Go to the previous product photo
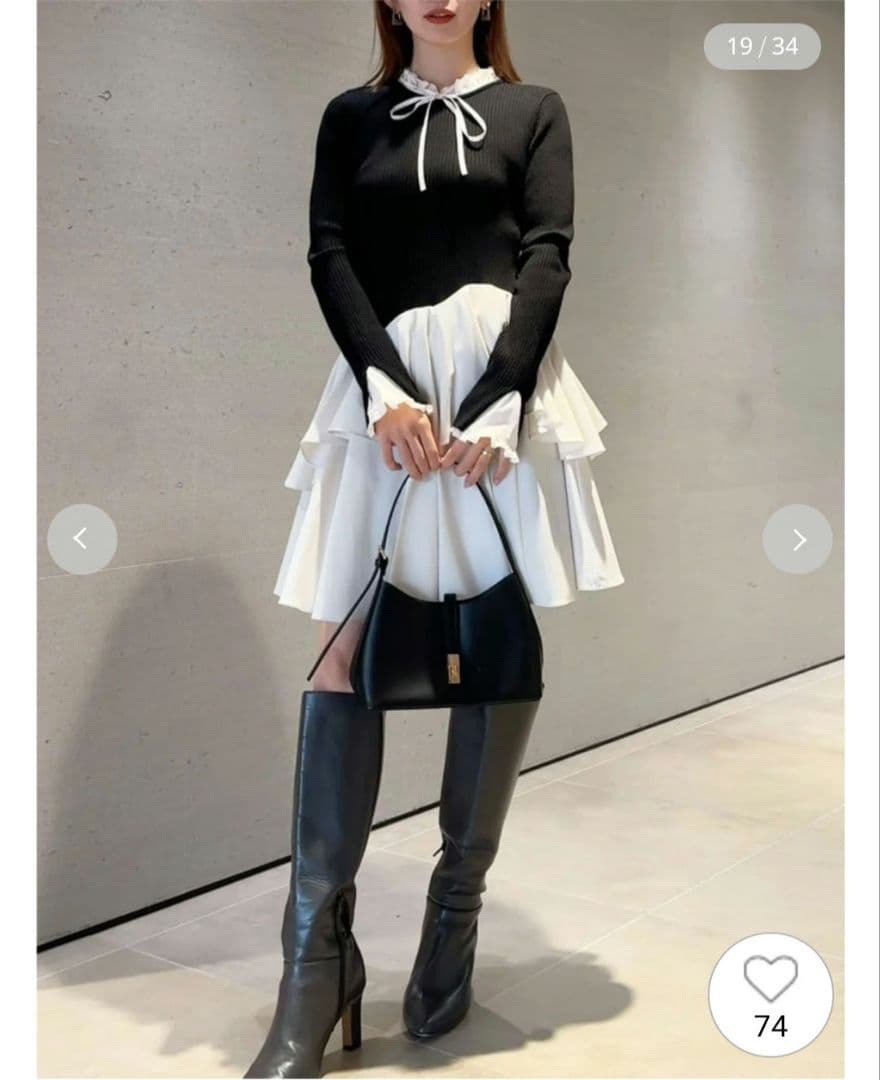This screenshot has height=1080, width=880. (81, 539)
